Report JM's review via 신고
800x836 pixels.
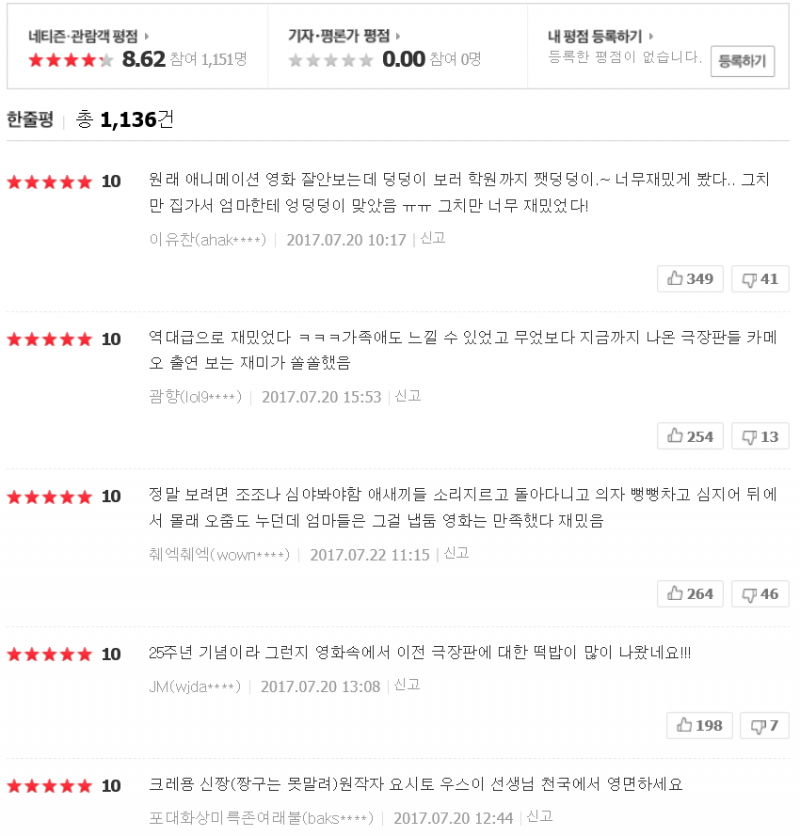407,685
